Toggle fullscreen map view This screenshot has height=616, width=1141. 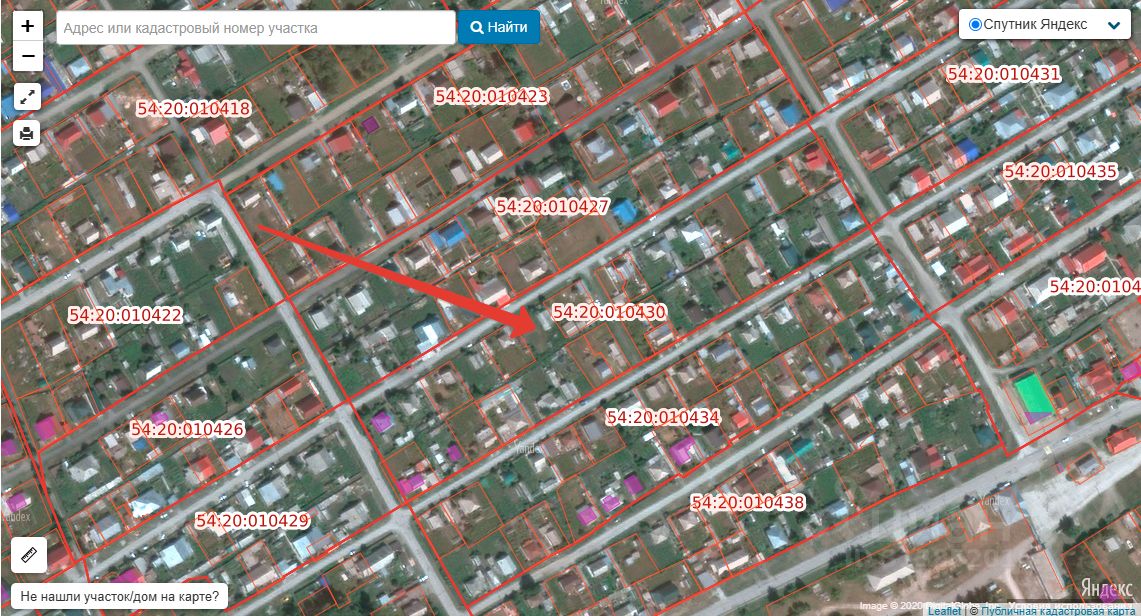(x=27, y=97)
